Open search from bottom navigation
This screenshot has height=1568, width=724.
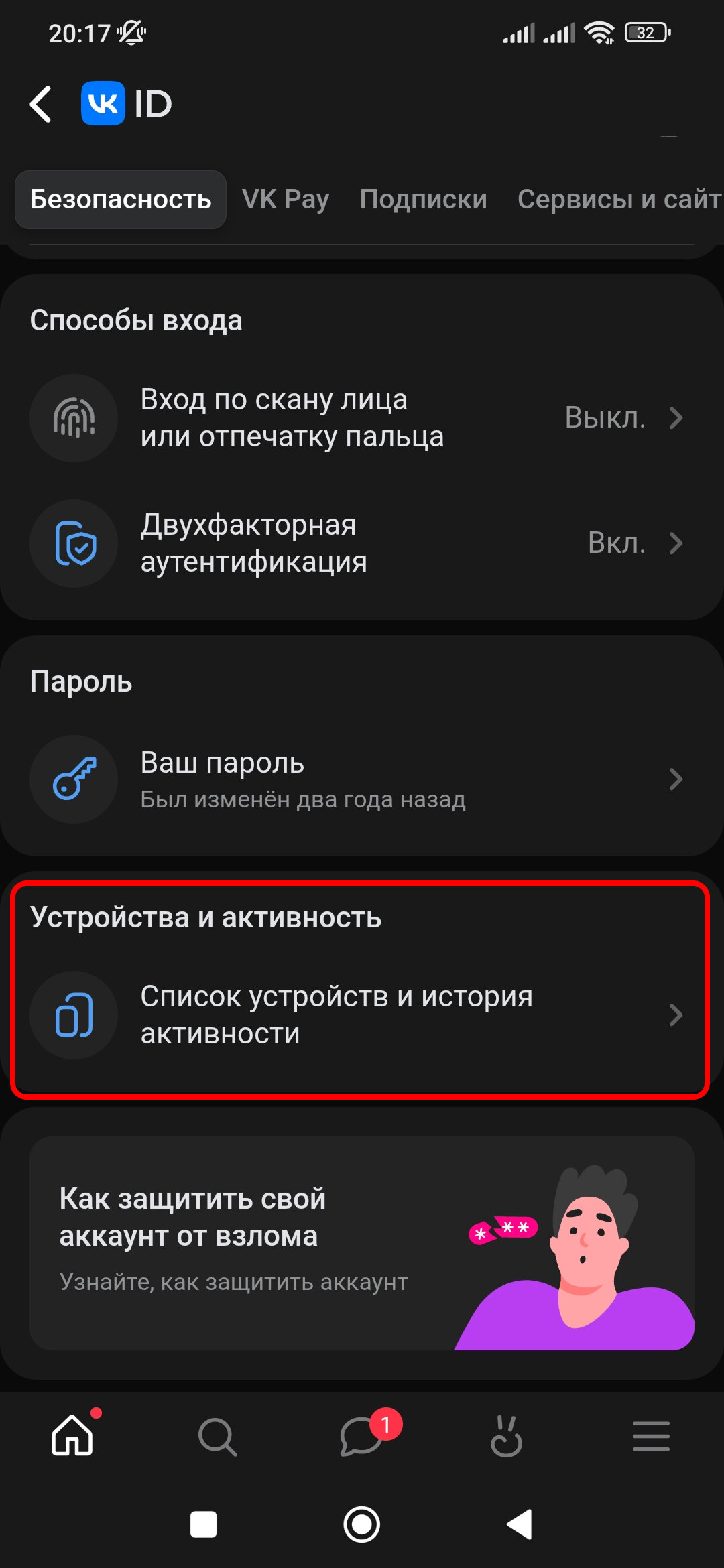217,1437
